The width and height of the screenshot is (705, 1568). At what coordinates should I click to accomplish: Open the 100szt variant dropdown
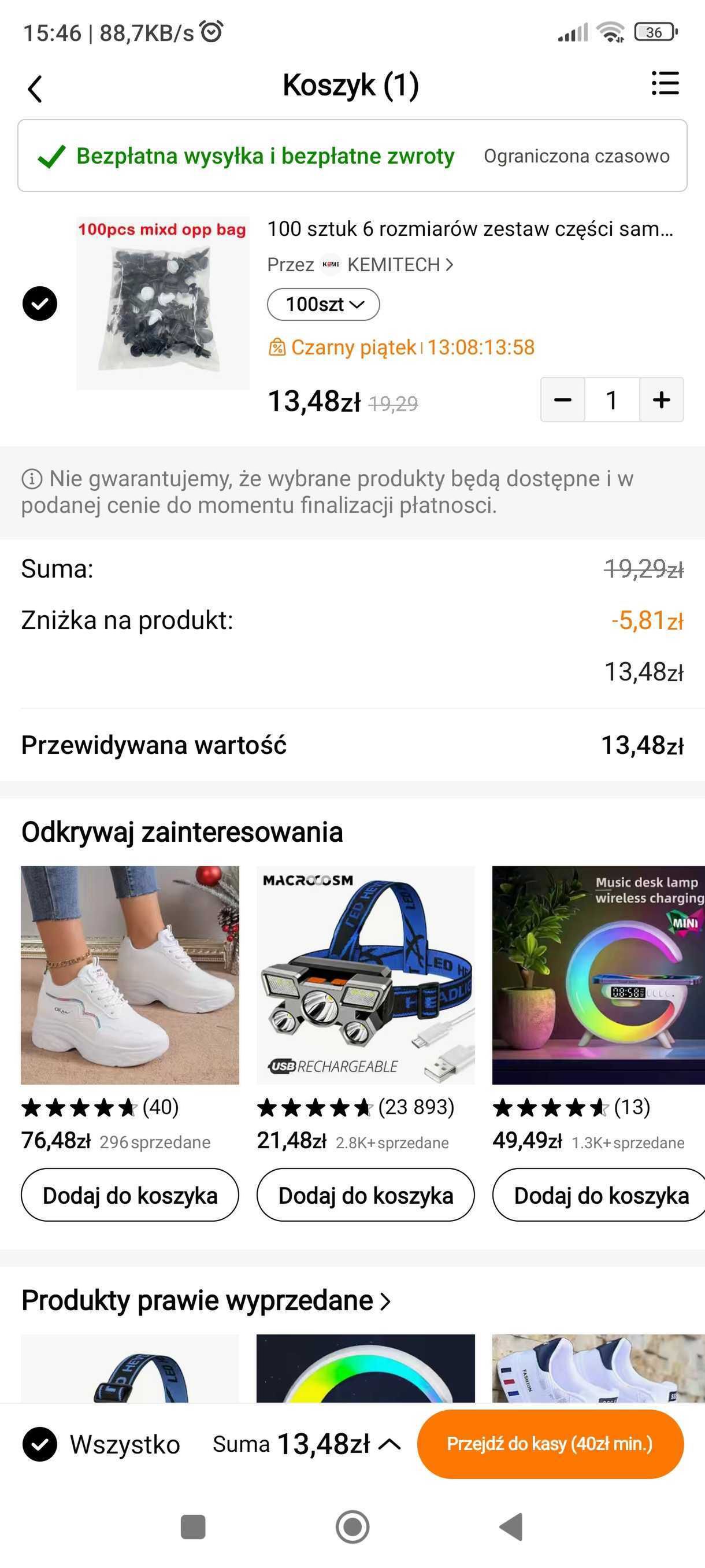pyautogui.click(x=323, y=304)
